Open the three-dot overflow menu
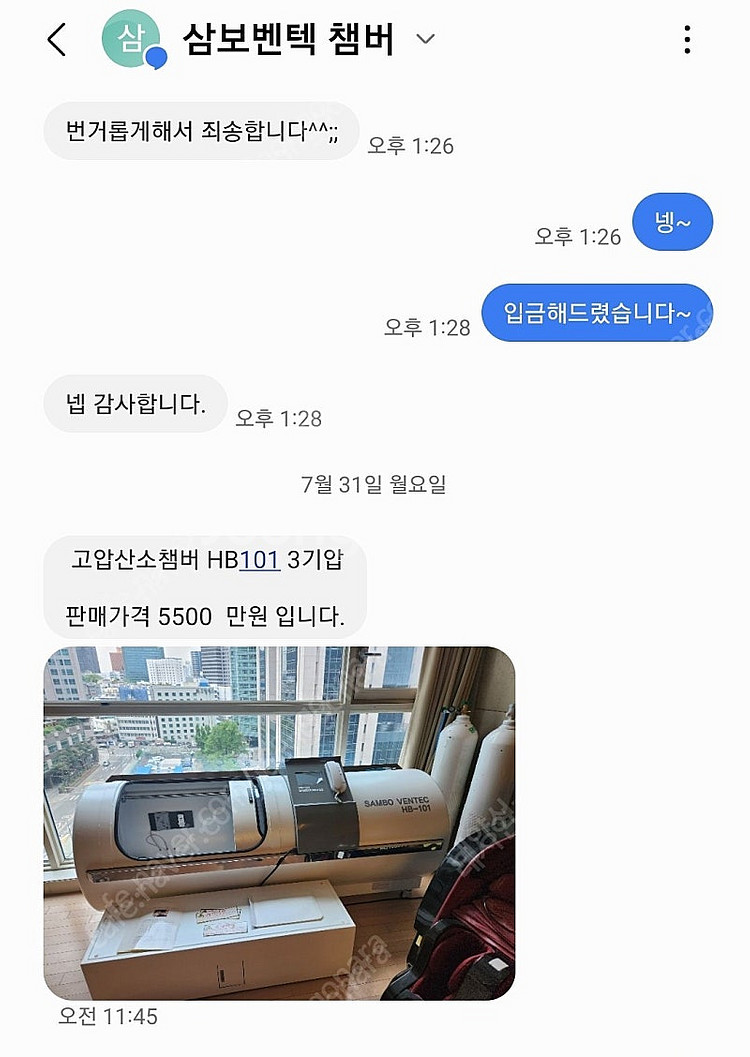The image size is (750, 1057). (x=687, y=40)
